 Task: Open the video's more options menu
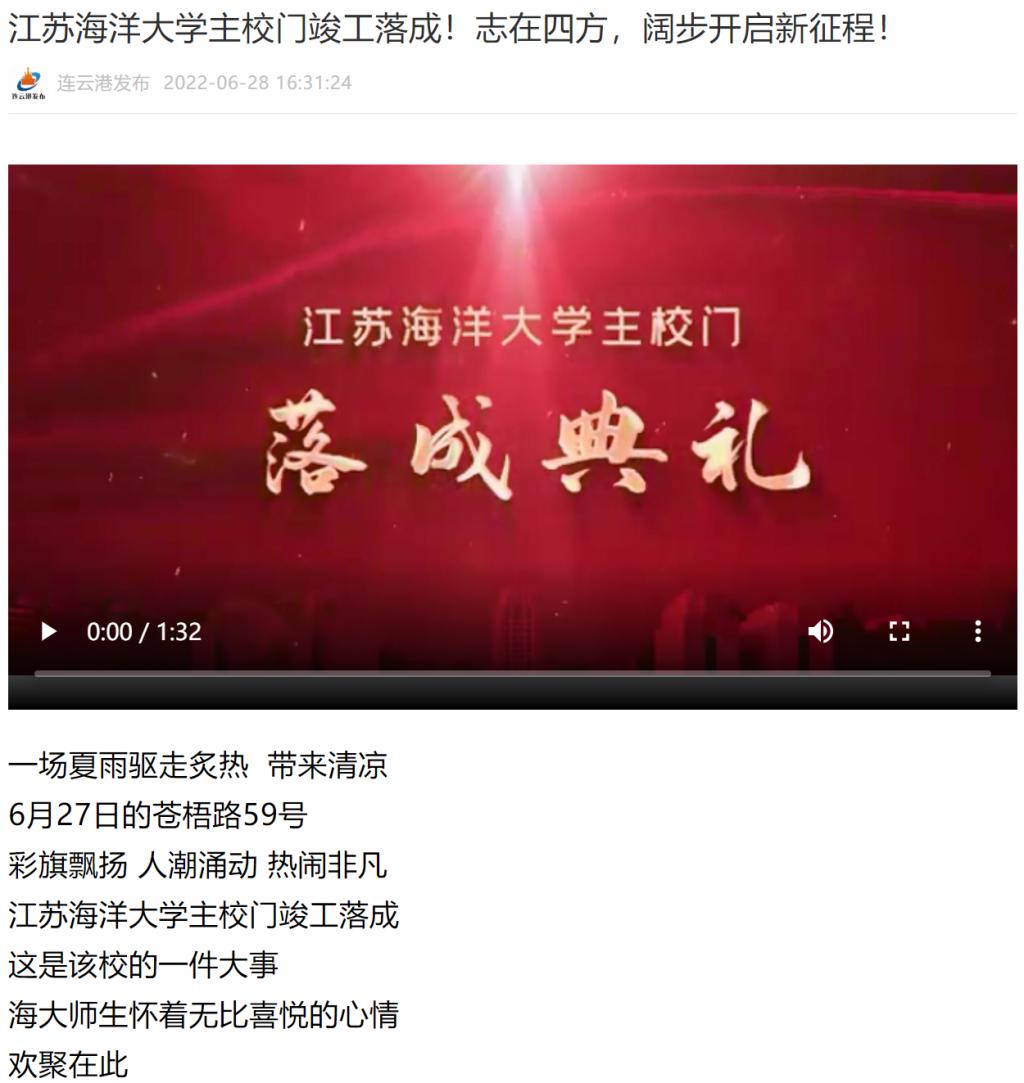click(977, 631)
